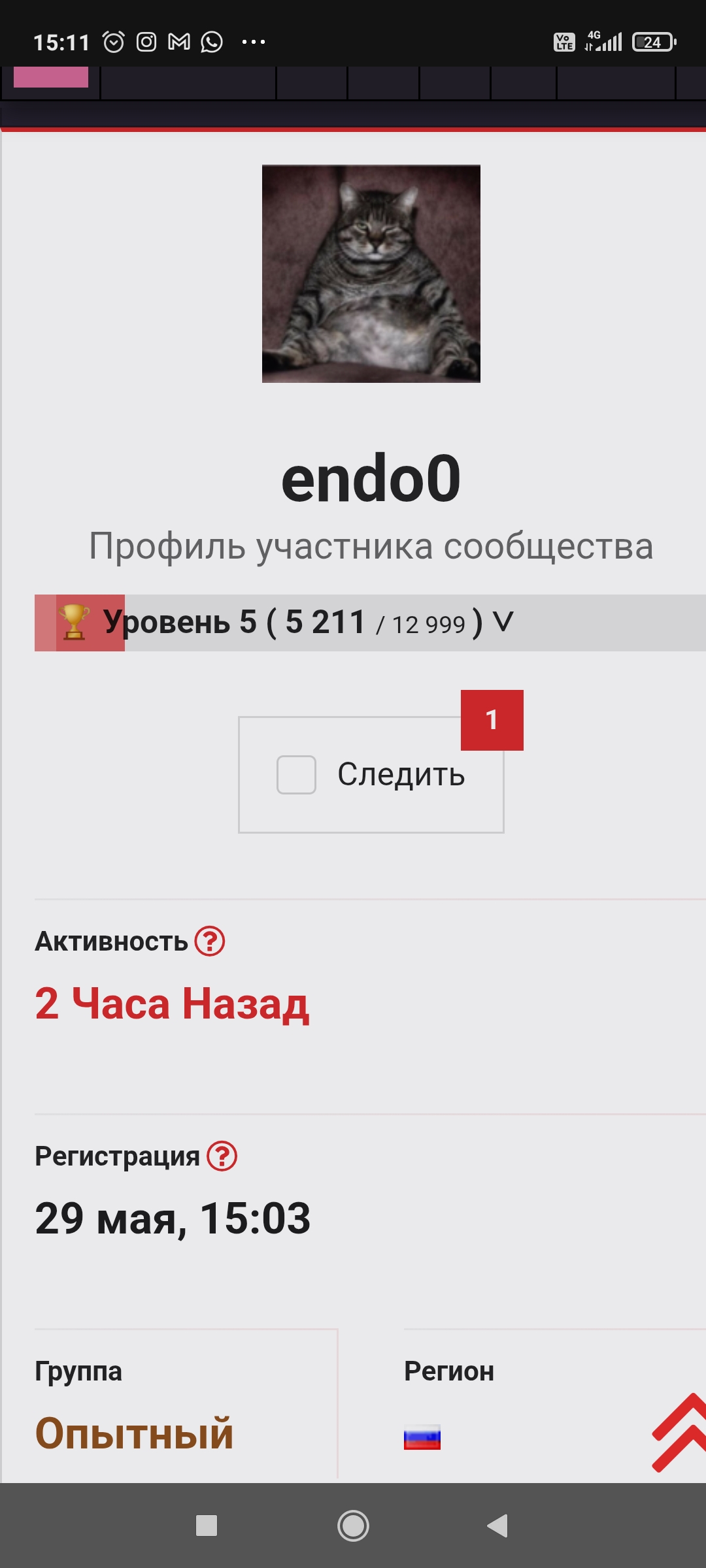706x1568 pixels.
Task: Tick the Следить checkbox
Action: [x=296, y=775]
